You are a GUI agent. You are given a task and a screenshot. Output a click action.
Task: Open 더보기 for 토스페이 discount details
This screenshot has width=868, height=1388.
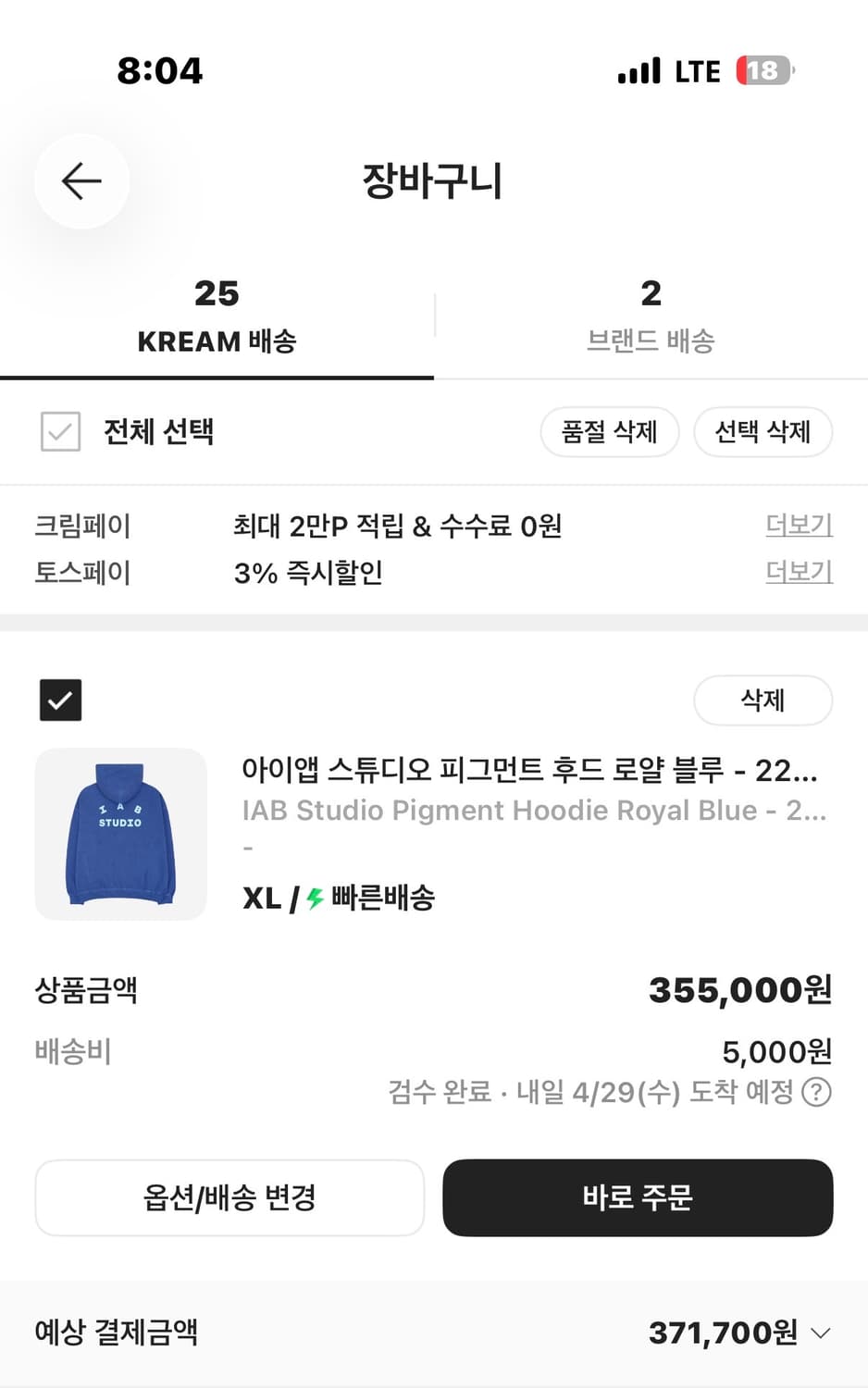(798, 572)
